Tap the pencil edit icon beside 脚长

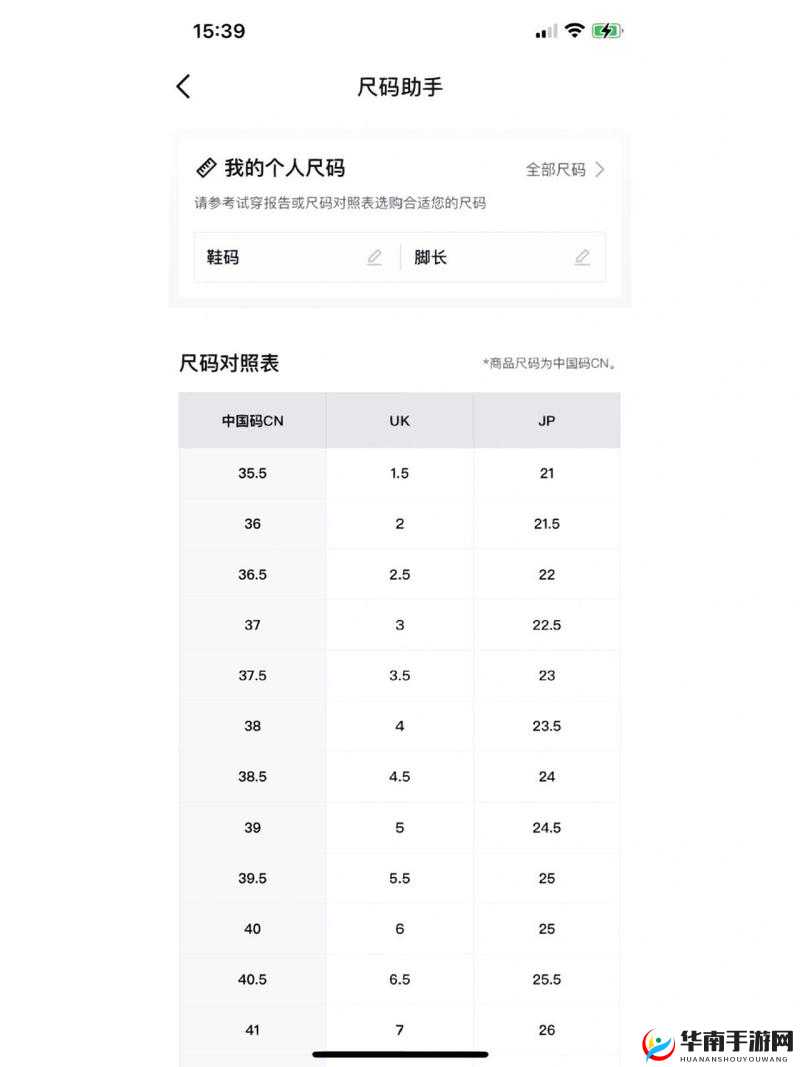[x=583, y=257]
